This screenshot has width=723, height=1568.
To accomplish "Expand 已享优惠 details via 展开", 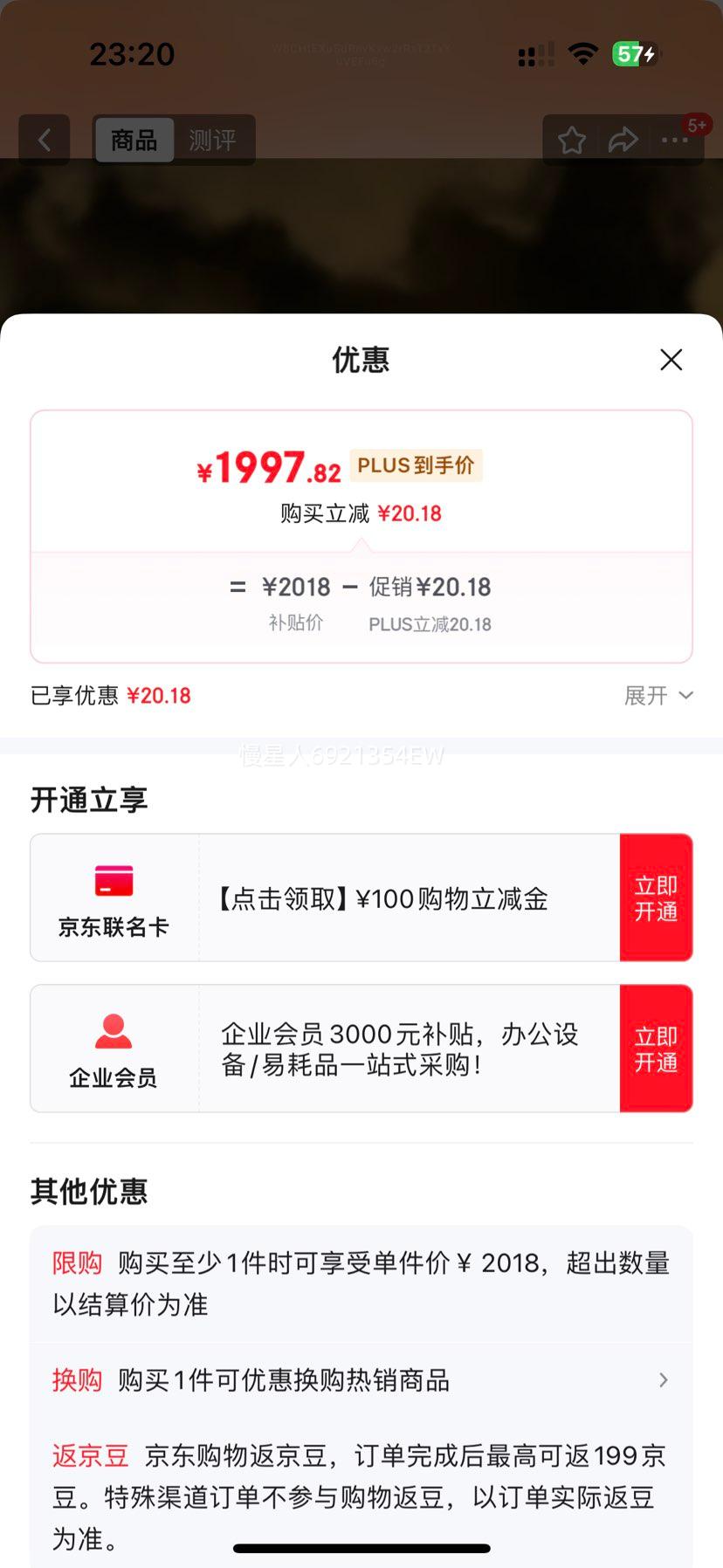I will tap(658, 695).
